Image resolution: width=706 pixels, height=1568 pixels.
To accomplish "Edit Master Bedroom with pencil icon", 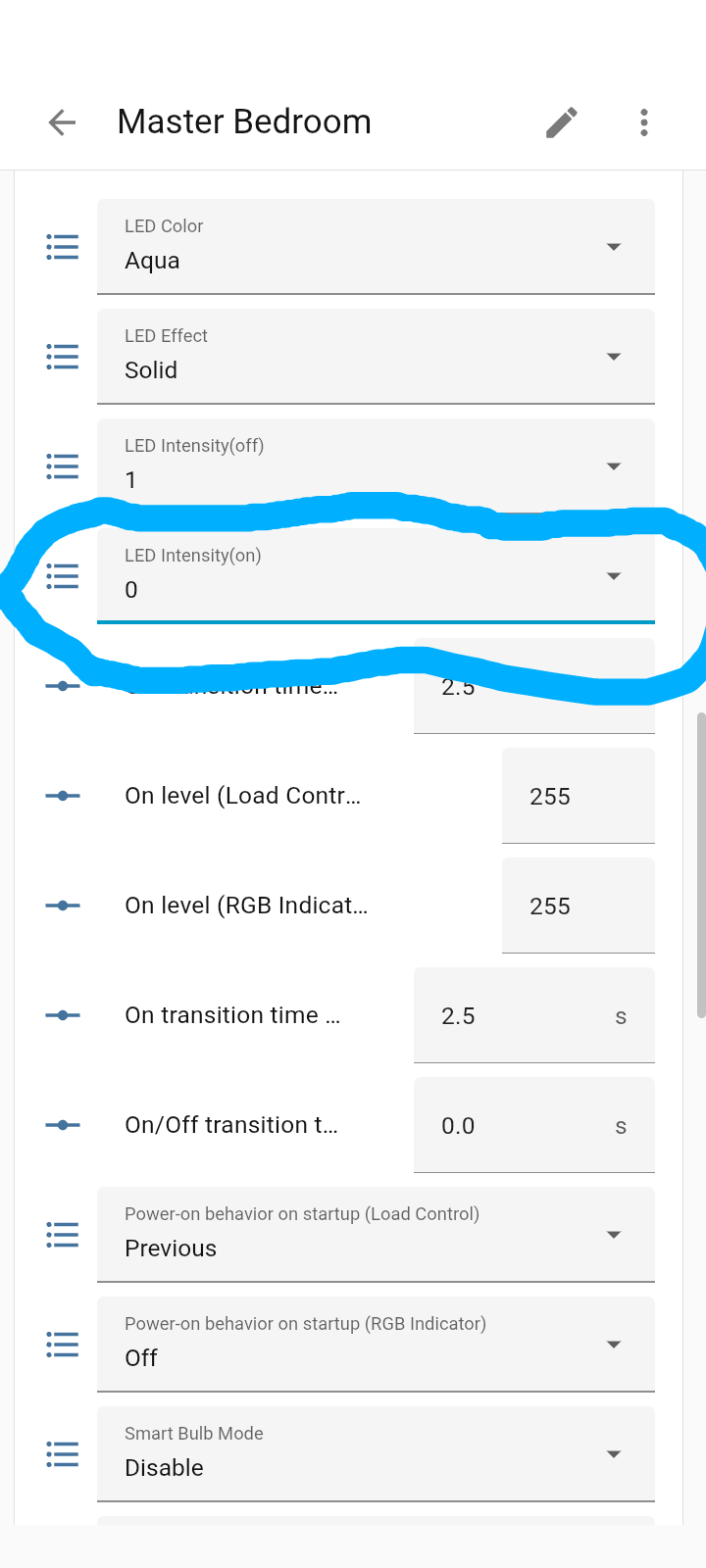I will pos(562,122).
